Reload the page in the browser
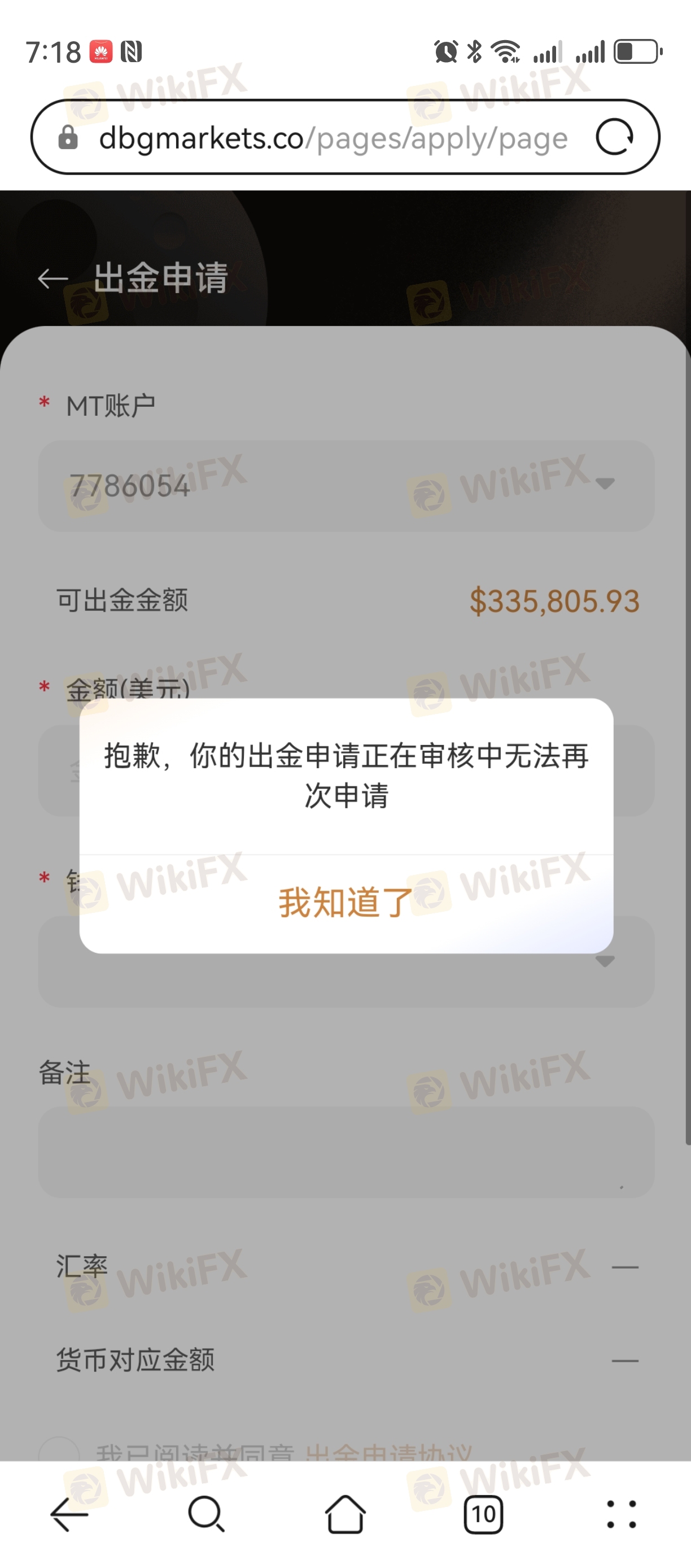Image resolution: width=691 pixels, height=1568 pixels. pyautogui.click(x=614, y=137)
